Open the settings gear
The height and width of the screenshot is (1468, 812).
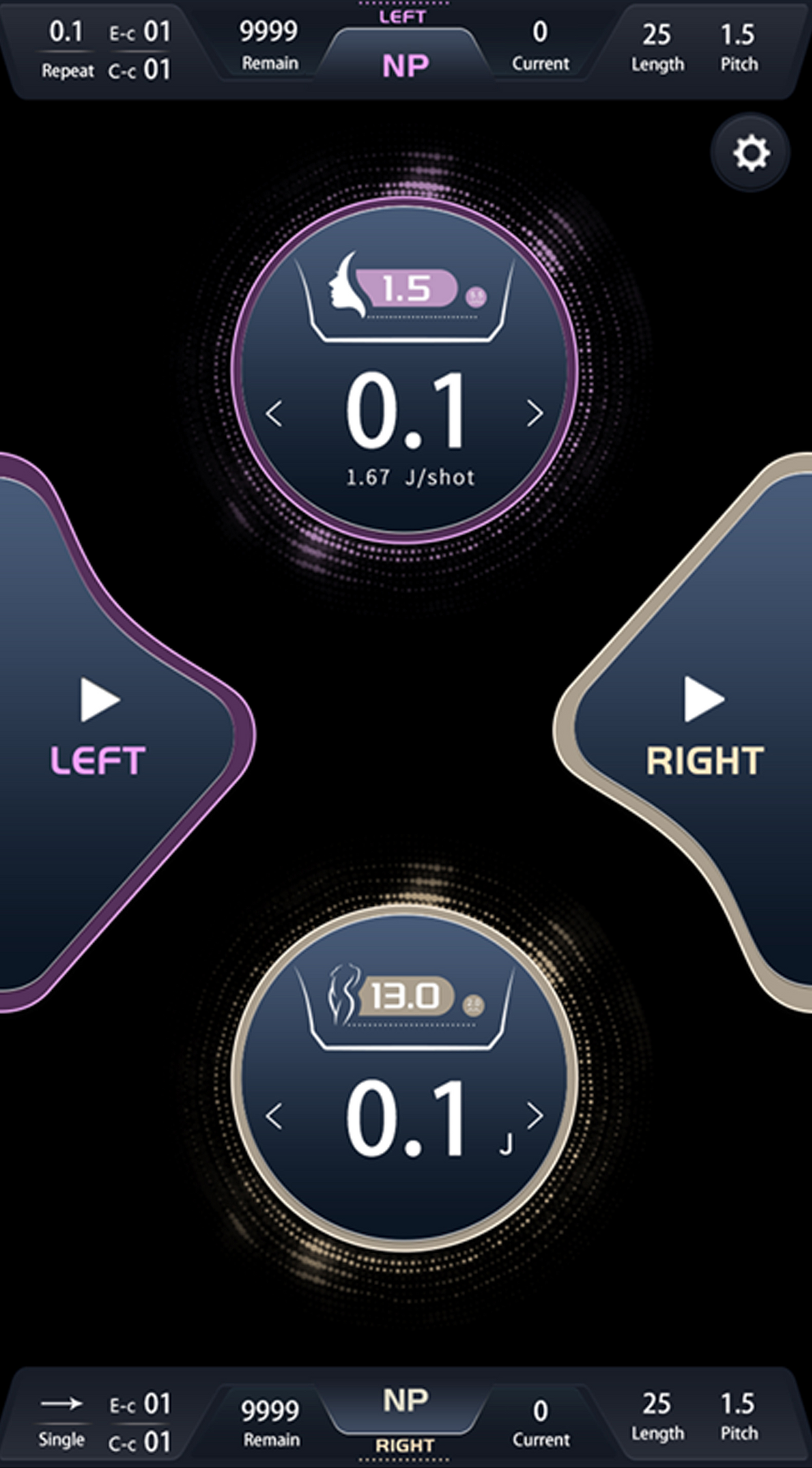pyautogui.click(x=751, y=153)
